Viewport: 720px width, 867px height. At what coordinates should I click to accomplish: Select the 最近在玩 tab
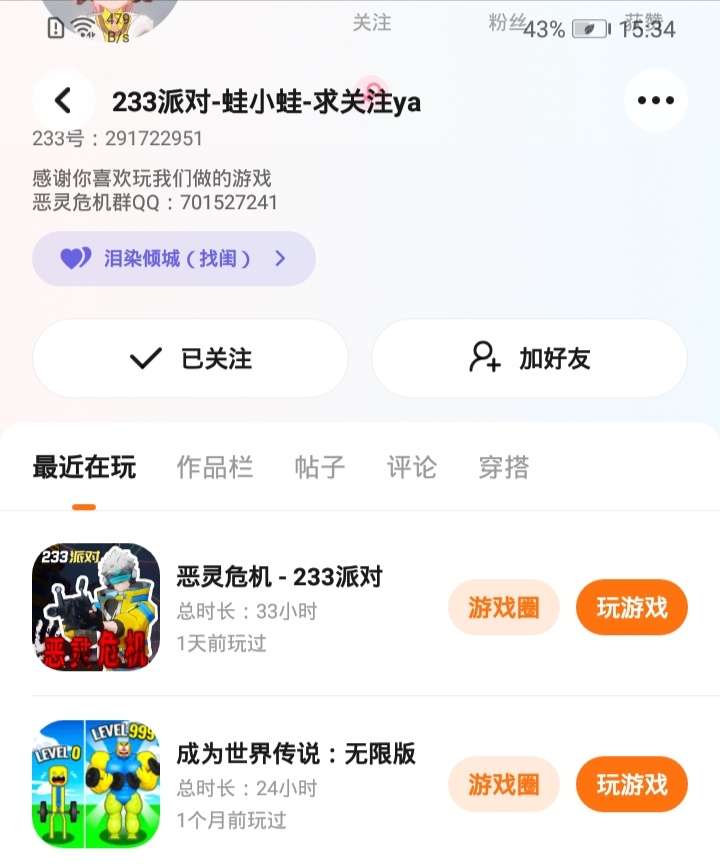click(84, 467)
